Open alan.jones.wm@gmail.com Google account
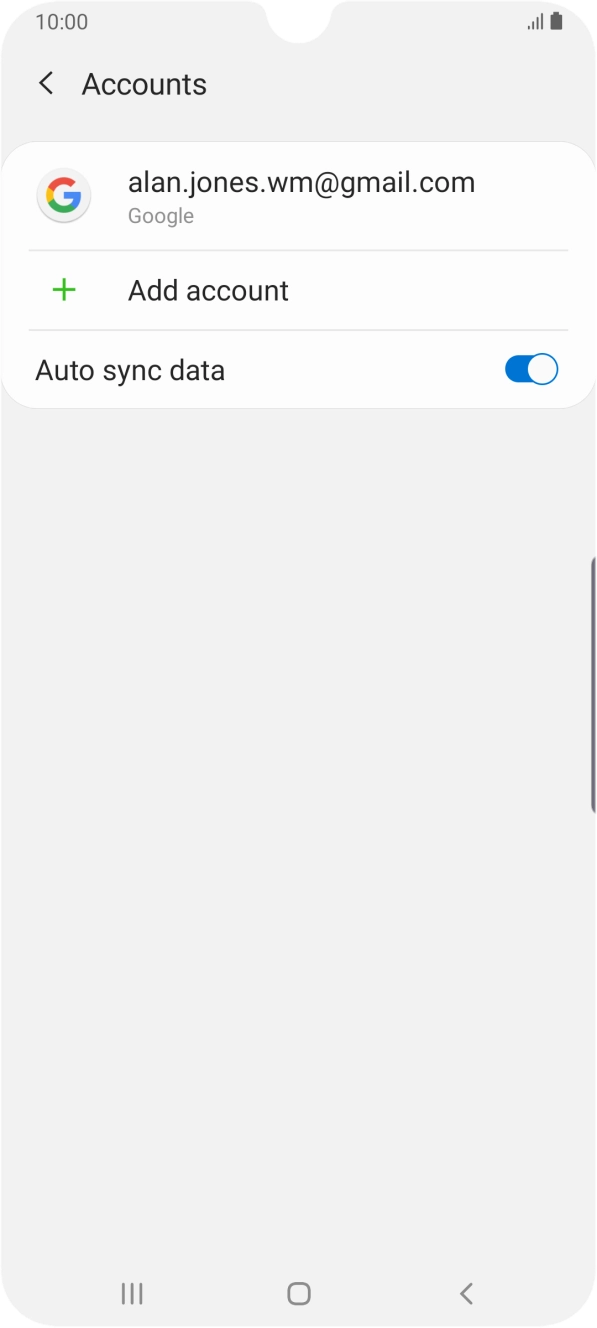The height and width of the screenshot is (1328, 597). point(298,196)
